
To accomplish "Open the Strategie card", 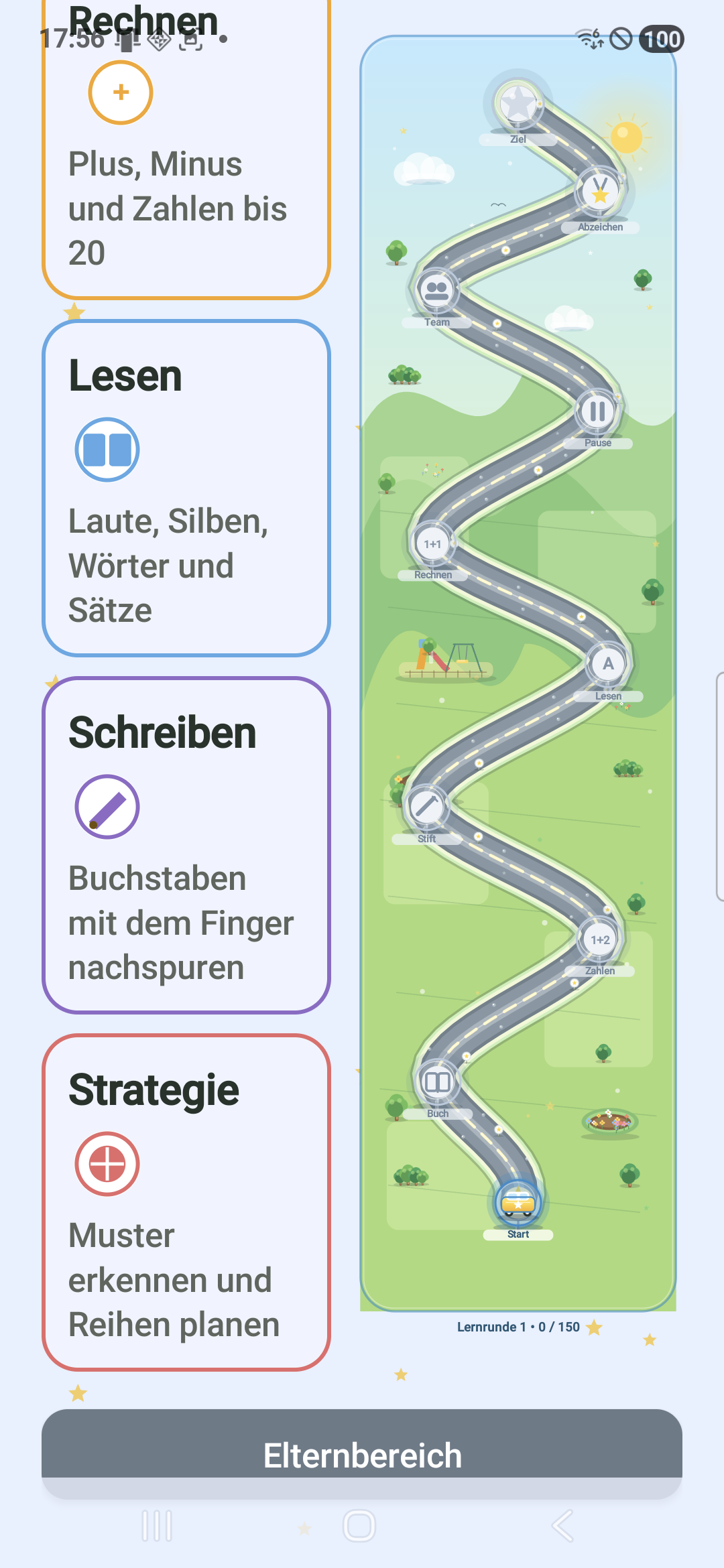I will pos(186,1202).
